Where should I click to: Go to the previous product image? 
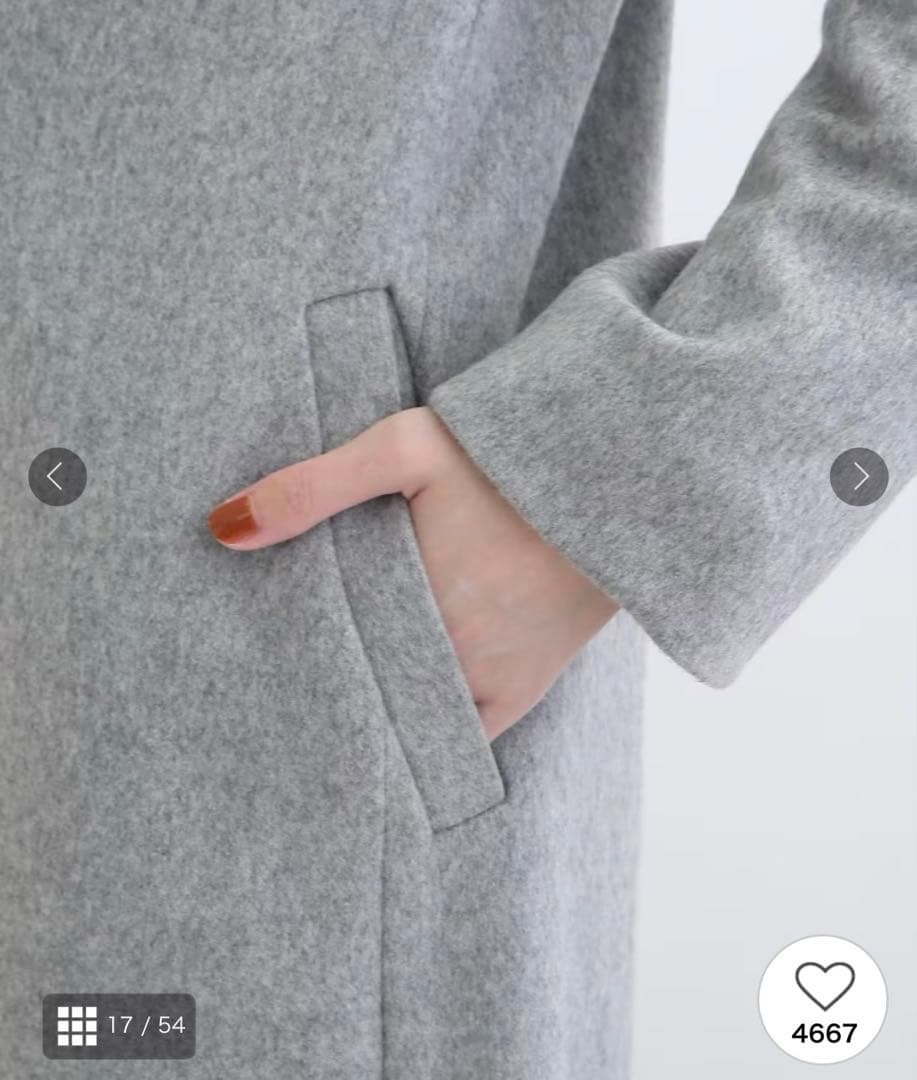57,477
